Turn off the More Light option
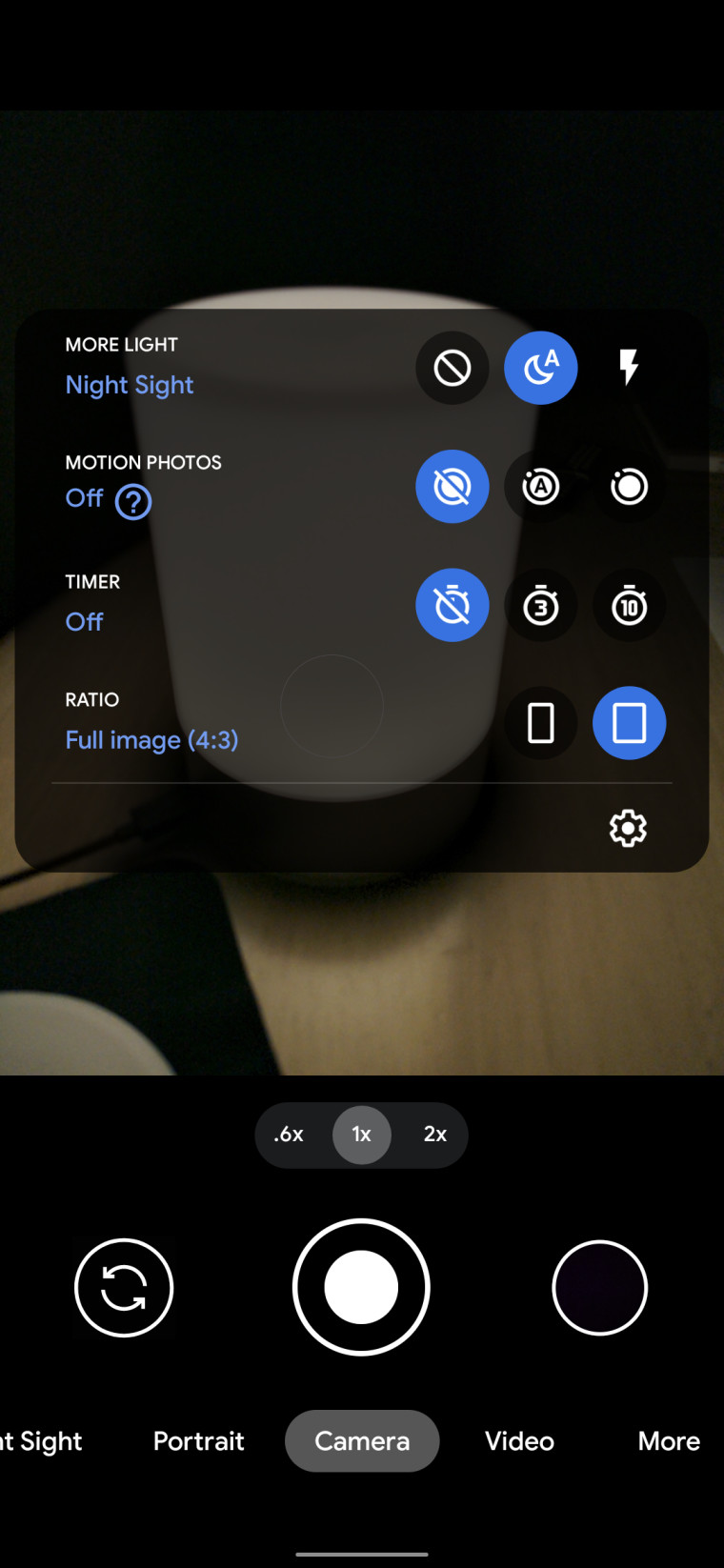Image resolution: width=724 pixels, height=1568 pixels. pyautogui.click(x=452, y=368)
